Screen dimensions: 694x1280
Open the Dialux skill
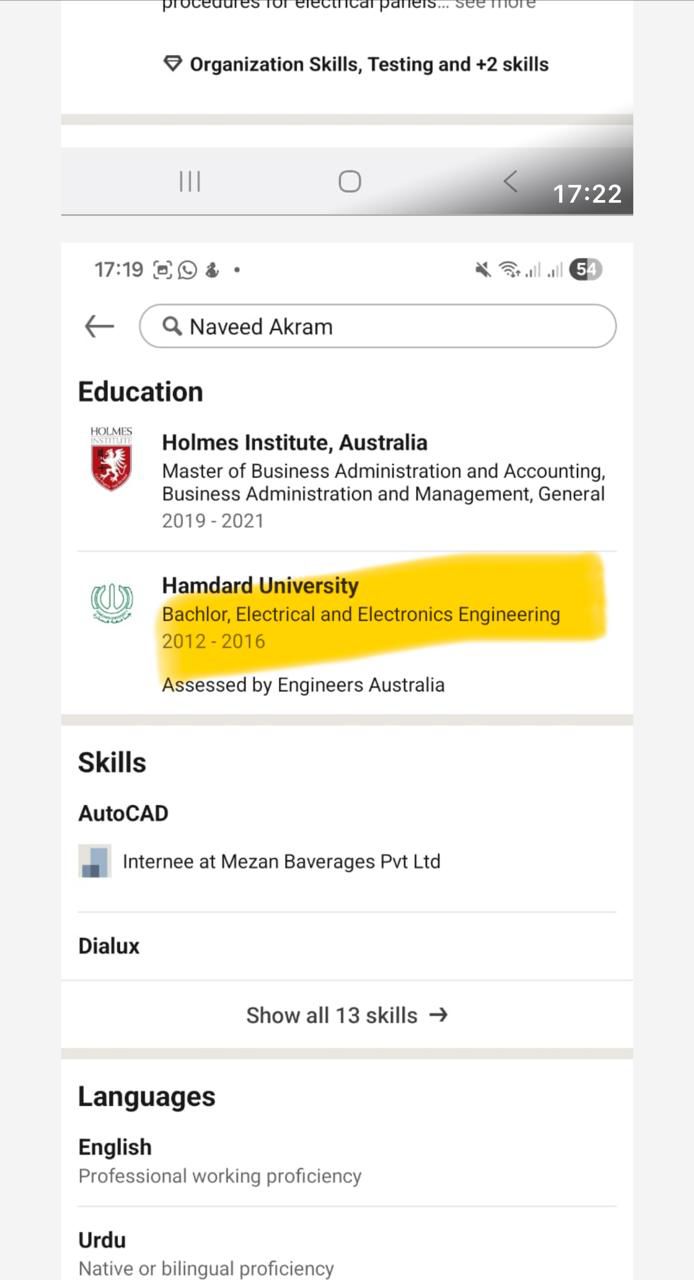coord(109,945)
